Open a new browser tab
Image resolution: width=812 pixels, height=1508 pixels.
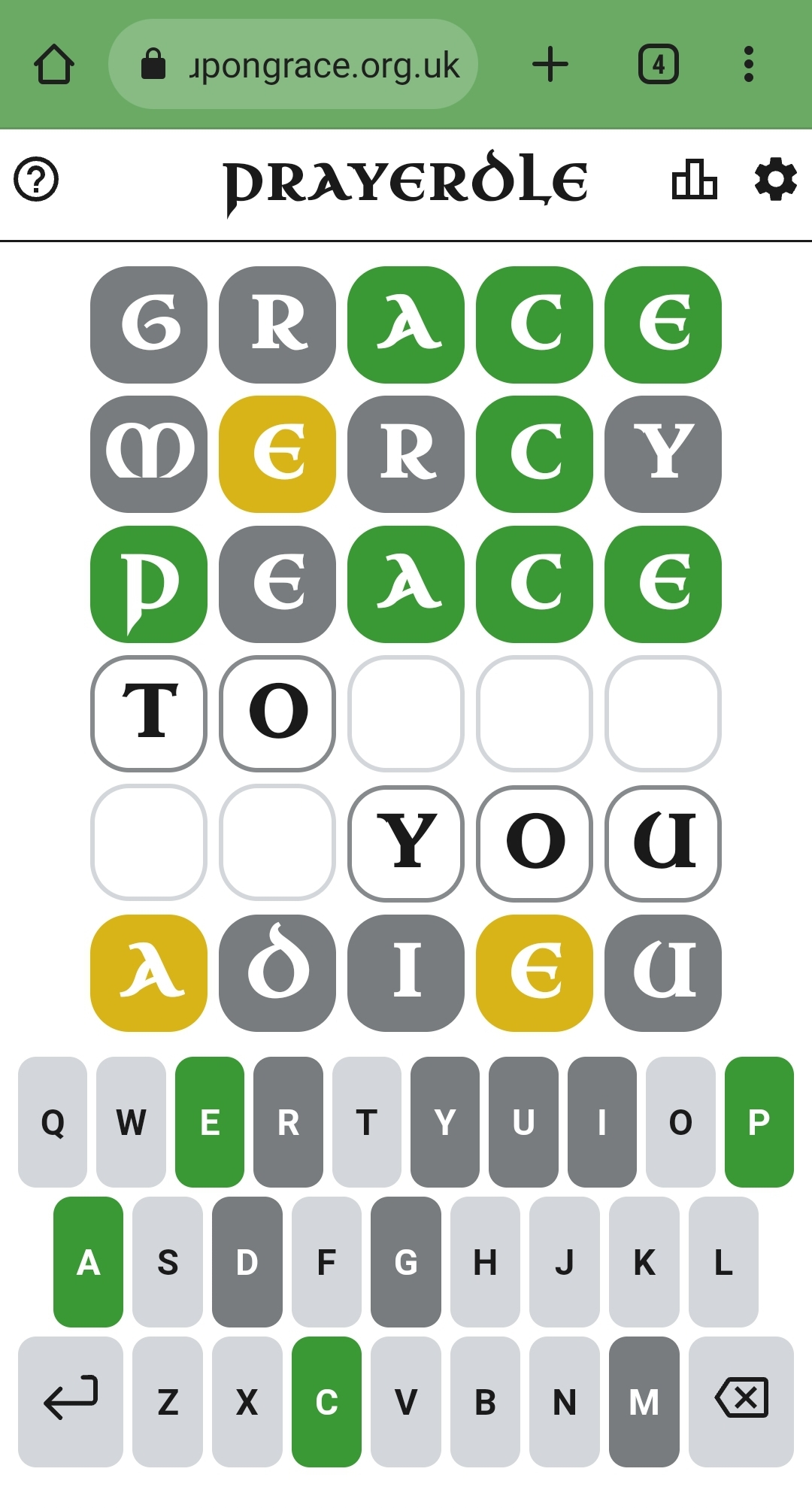click(x=550, y=65)
